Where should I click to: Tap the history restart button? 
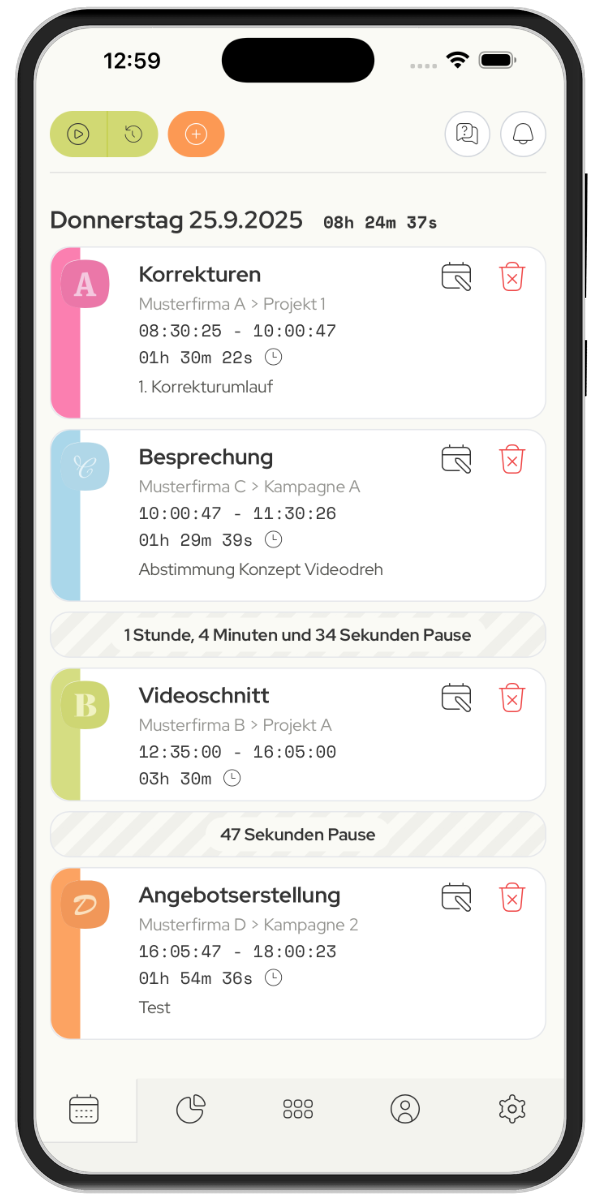pyautogui.click(x=132, y=134)
